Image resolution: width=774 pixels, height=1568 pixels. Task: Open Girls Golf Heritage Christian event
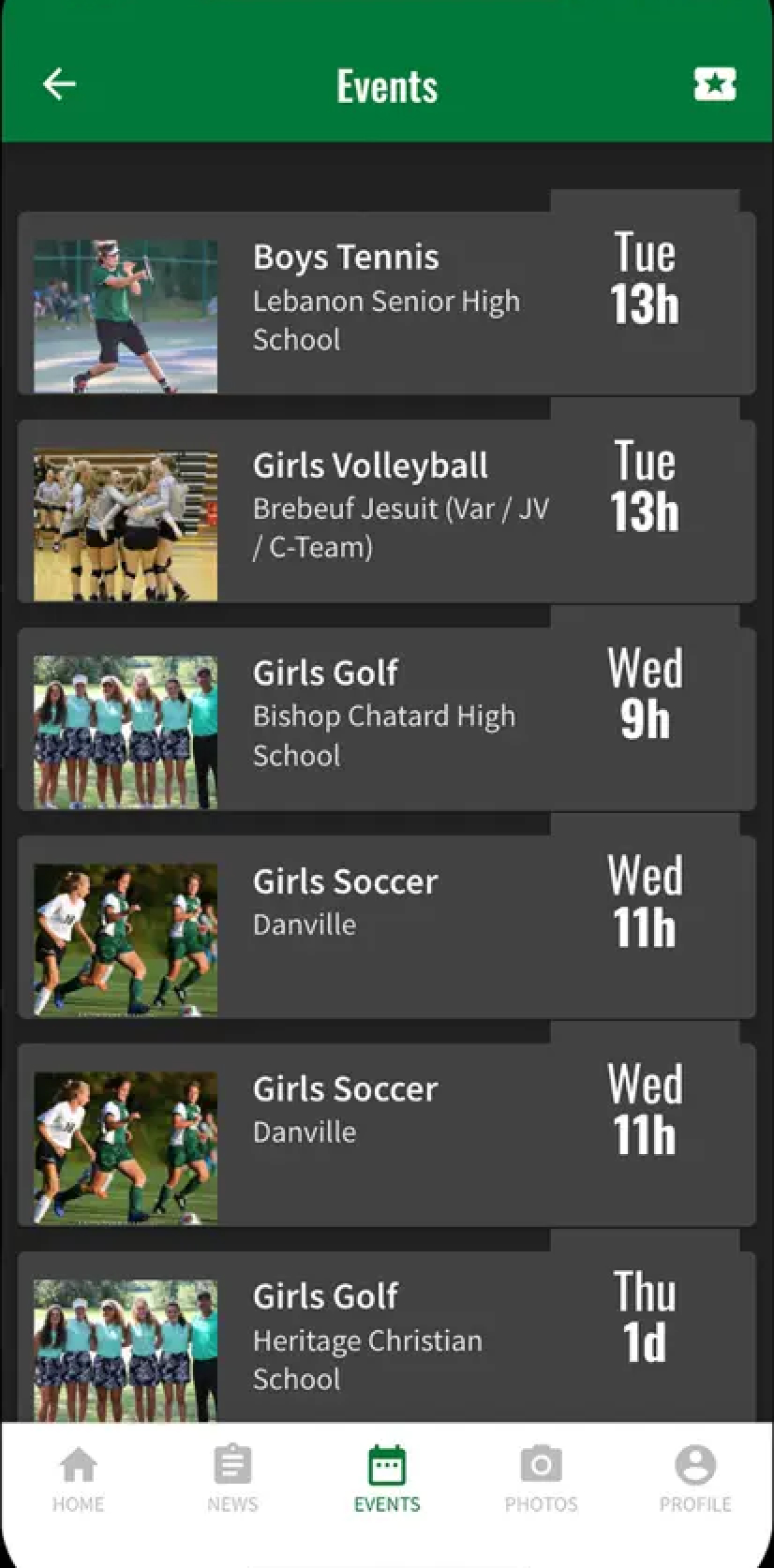386,1339
